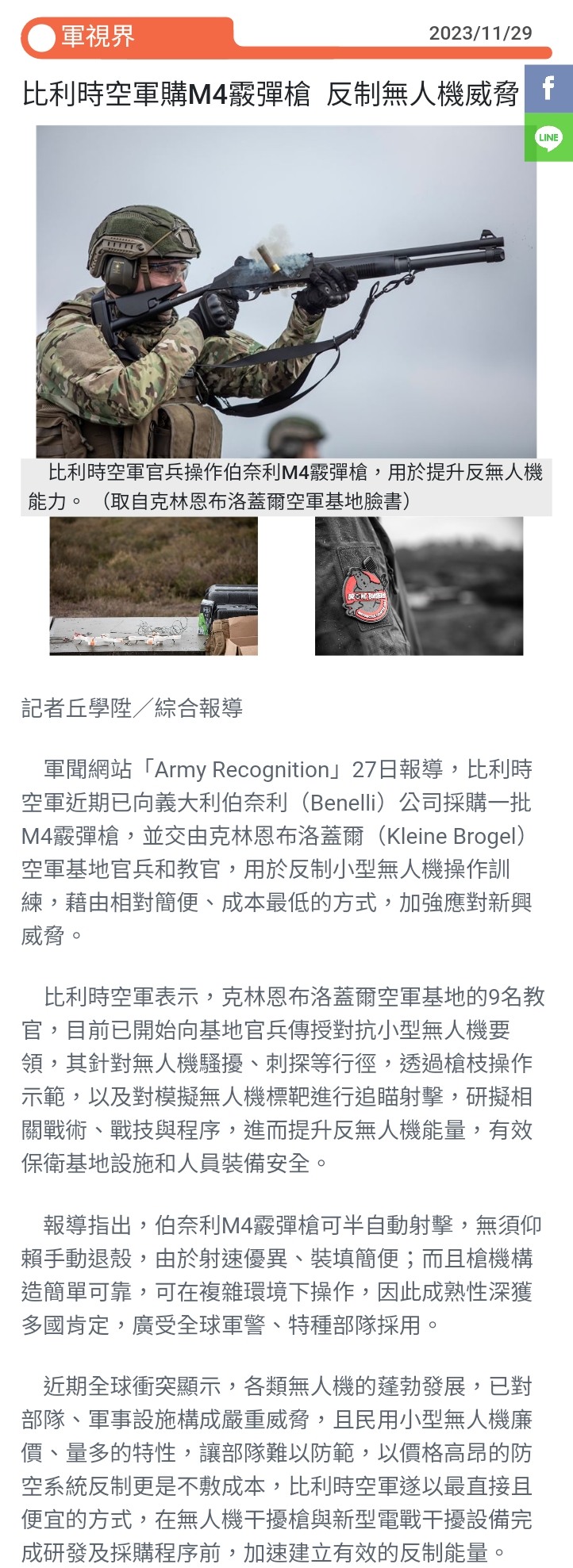
Task: Open thumbnail of drone buster arm patch
Action: pyautogui.click(x=418, y=586)
